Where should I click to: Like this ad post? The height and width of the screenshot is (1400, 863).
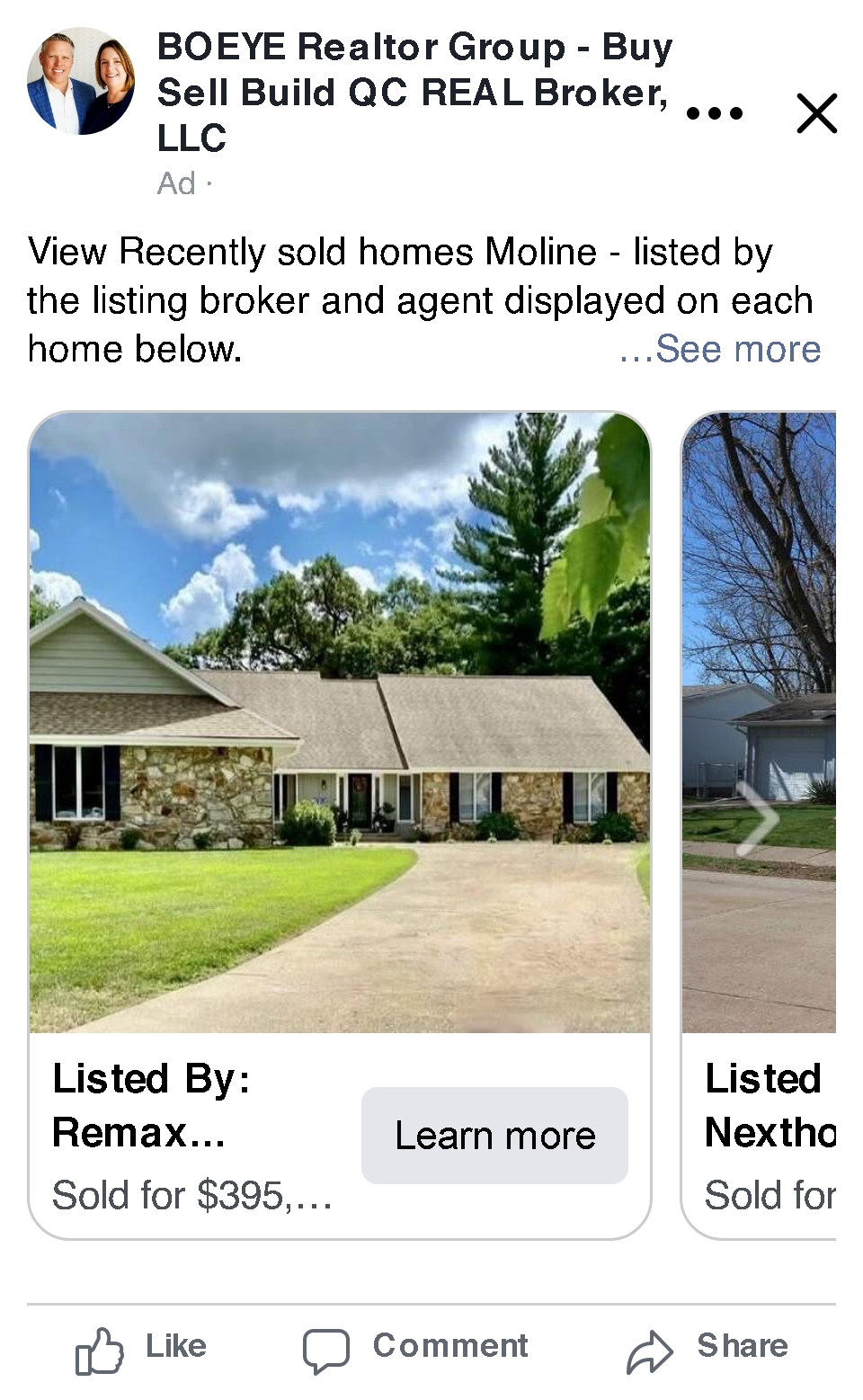click(142, 1347)
